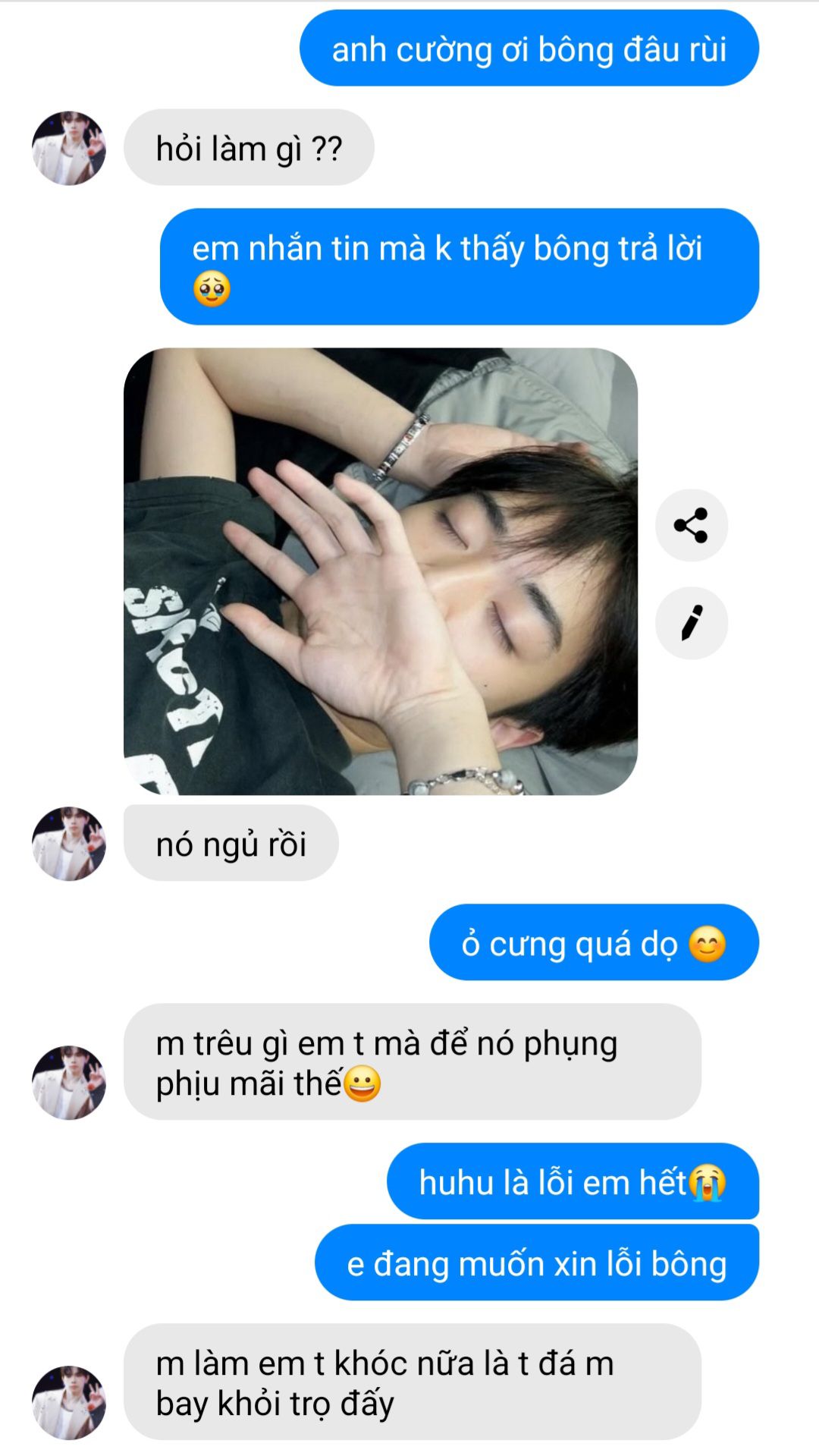
Task: Share the sent photo
Action: click(691, 525)
